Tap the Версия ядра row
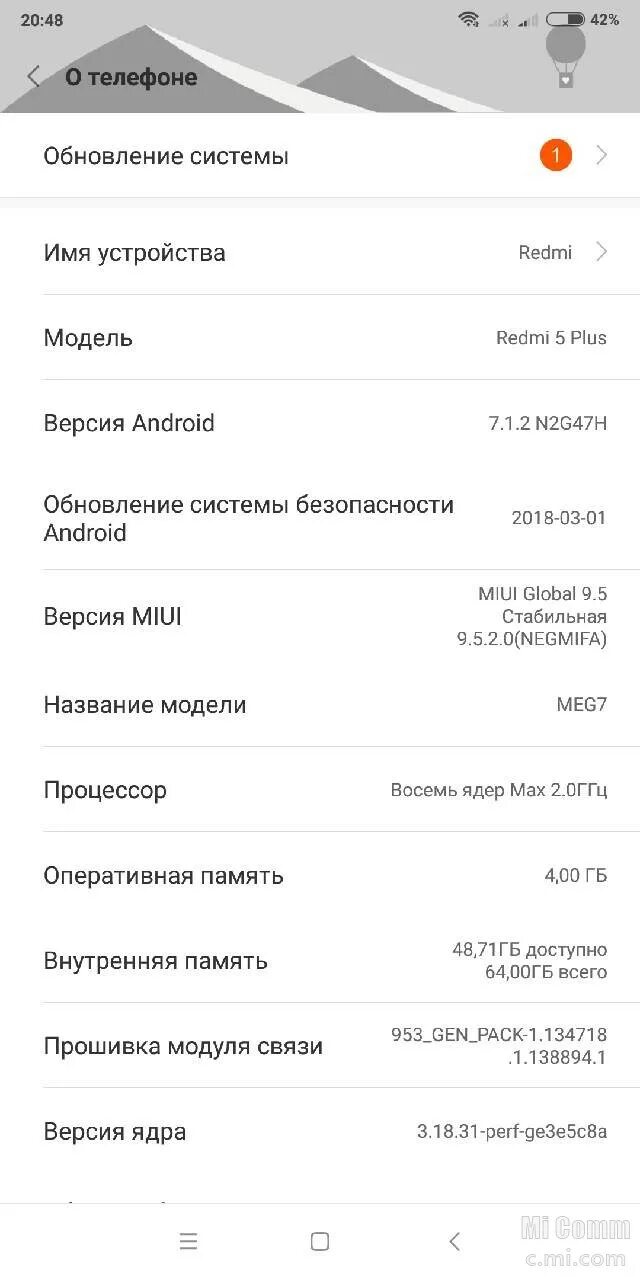Viewport: 640px width, 1280px height. 320,1132
